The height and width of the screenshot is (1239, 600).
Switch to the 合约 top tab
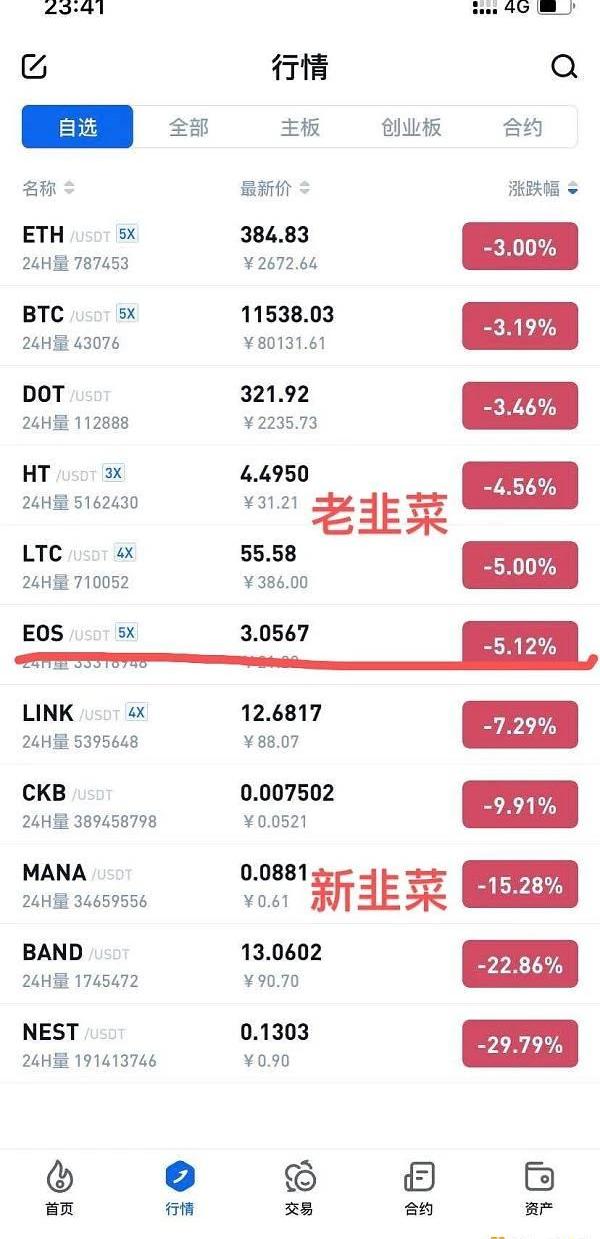pos(522,127)
